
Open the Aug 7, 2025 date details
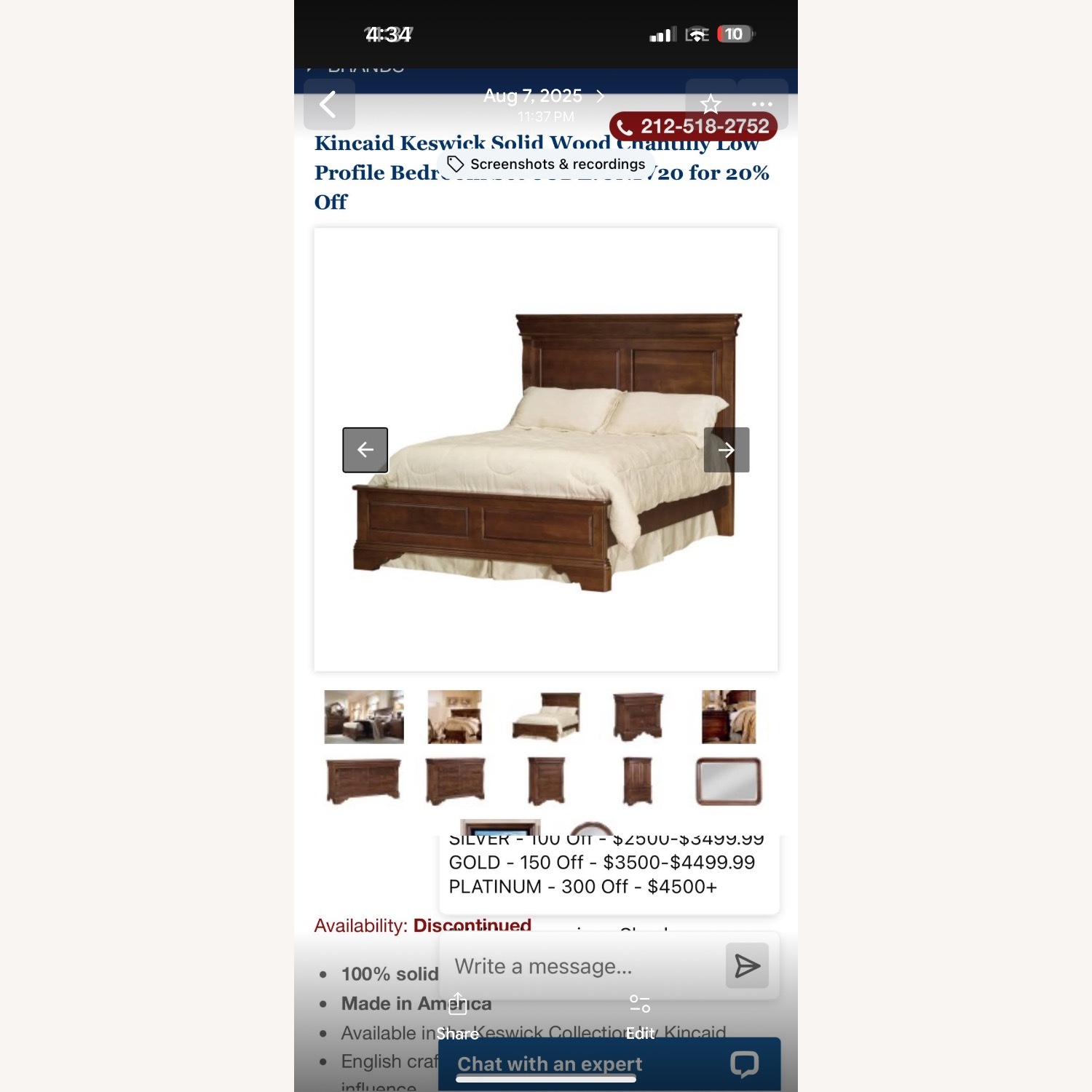[544, 96]
